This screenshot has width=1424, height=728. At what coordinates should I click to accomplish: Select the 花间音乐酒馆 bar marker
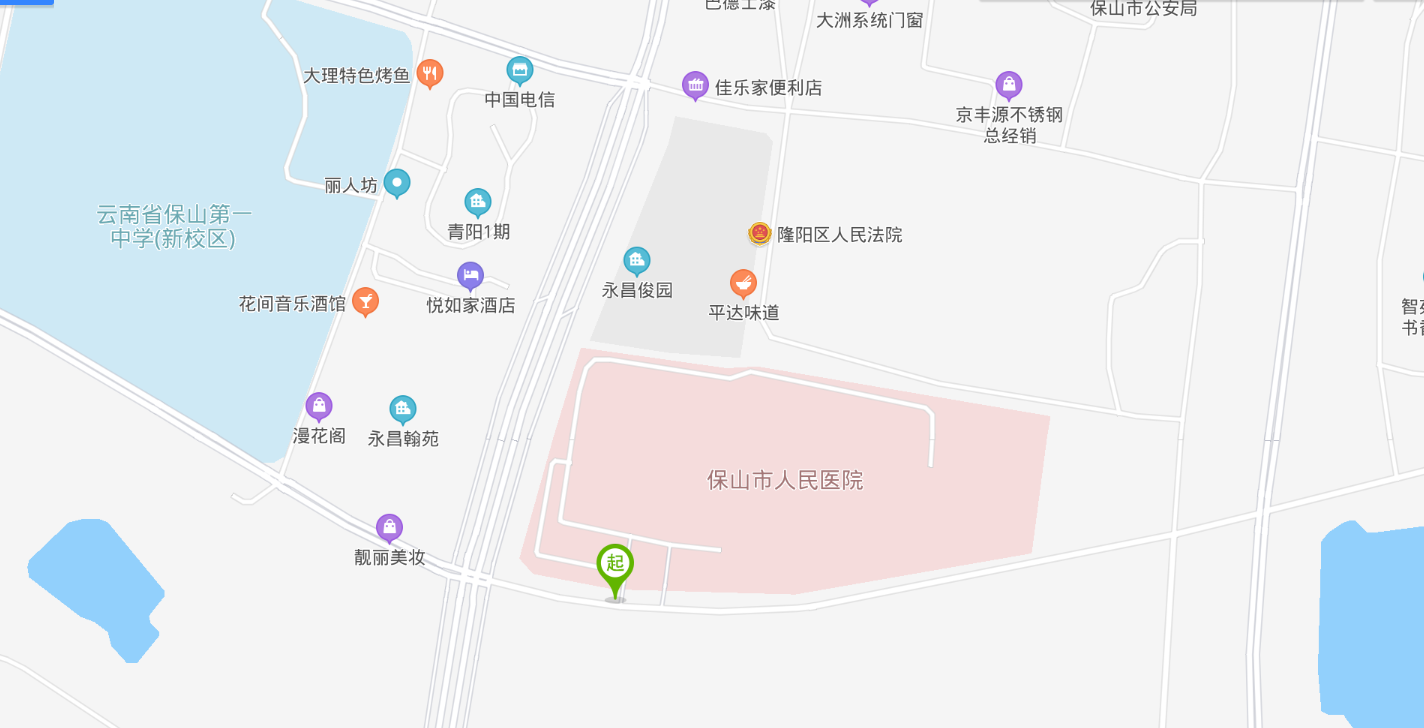click(366, 302)
